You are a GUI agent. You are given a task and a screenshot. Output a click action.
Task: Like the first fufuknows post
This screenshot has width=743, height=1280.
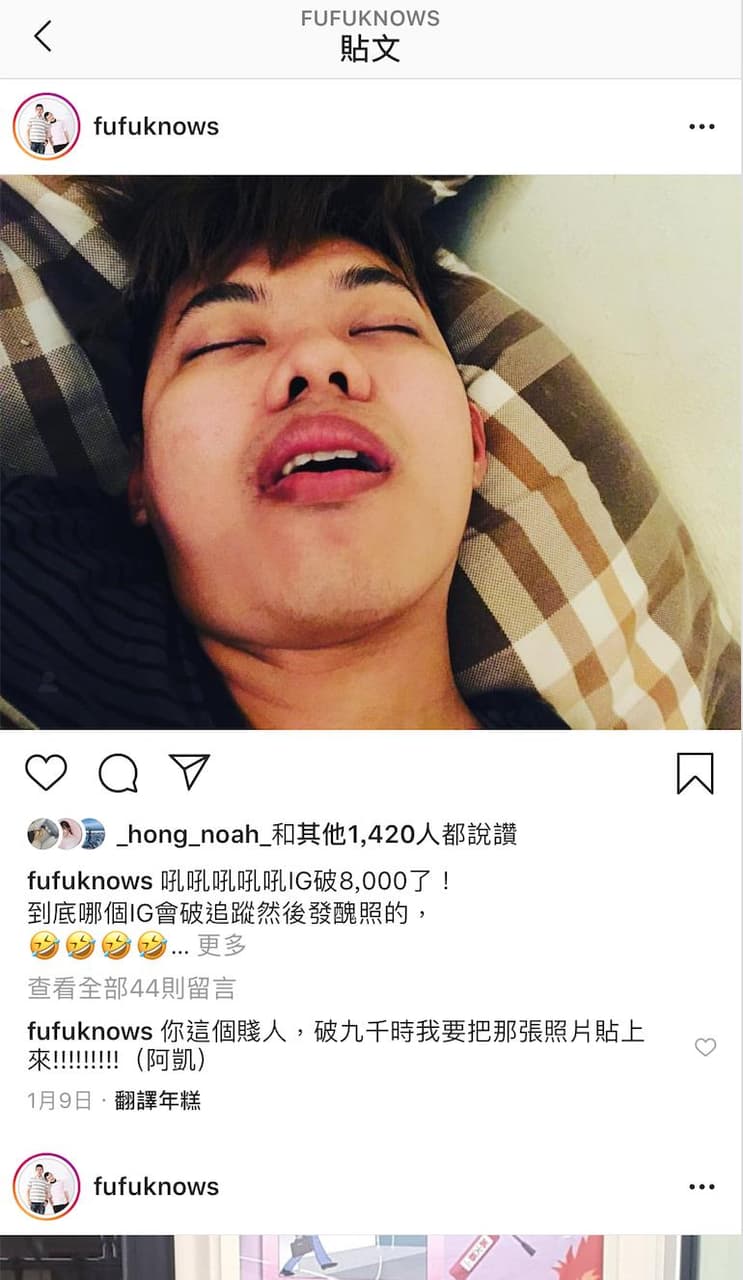pos(45,773)
